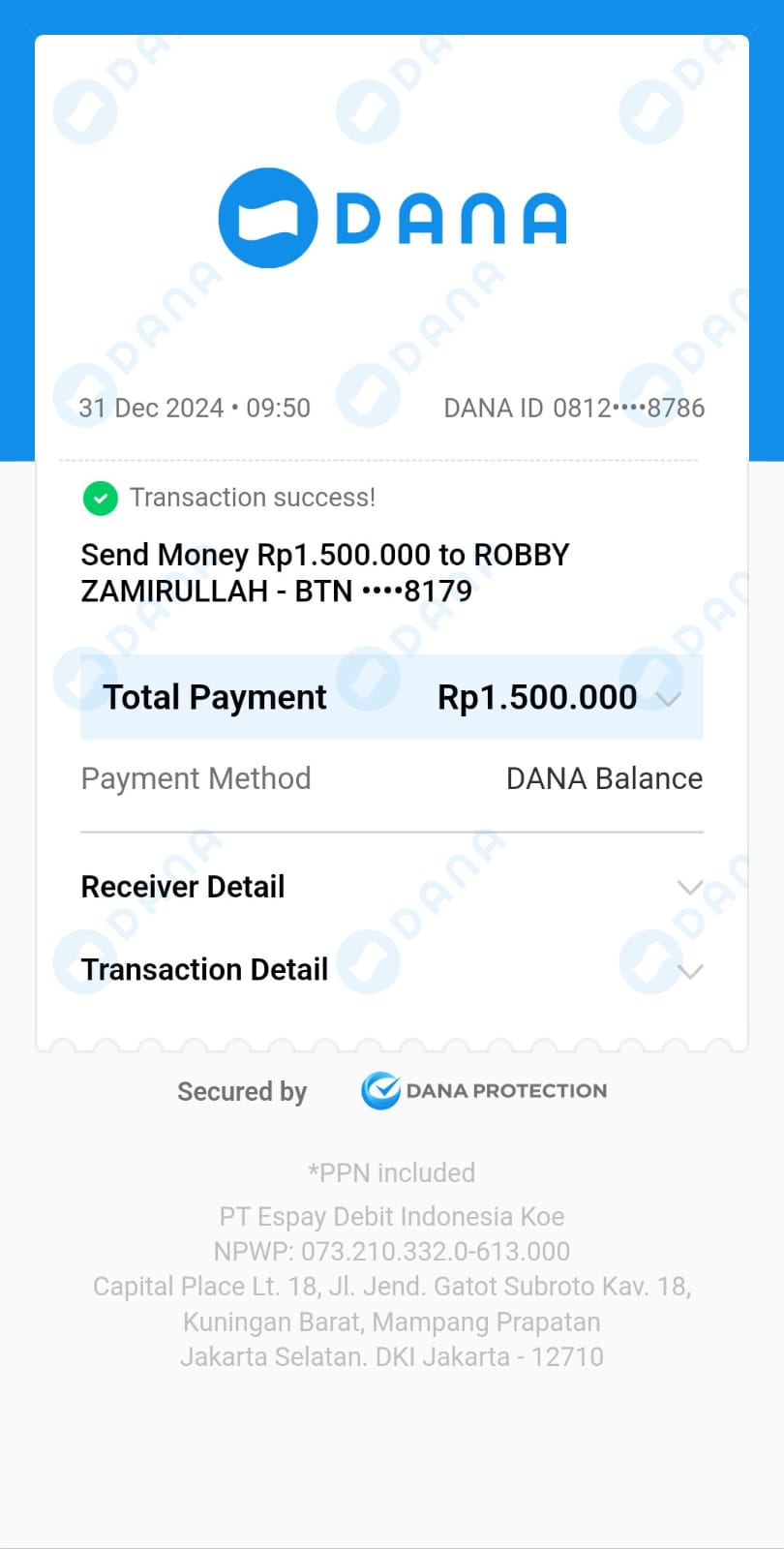784x1549 pixels.
Task: Click the green transaction success checkmark
Action: pos(100,498)
